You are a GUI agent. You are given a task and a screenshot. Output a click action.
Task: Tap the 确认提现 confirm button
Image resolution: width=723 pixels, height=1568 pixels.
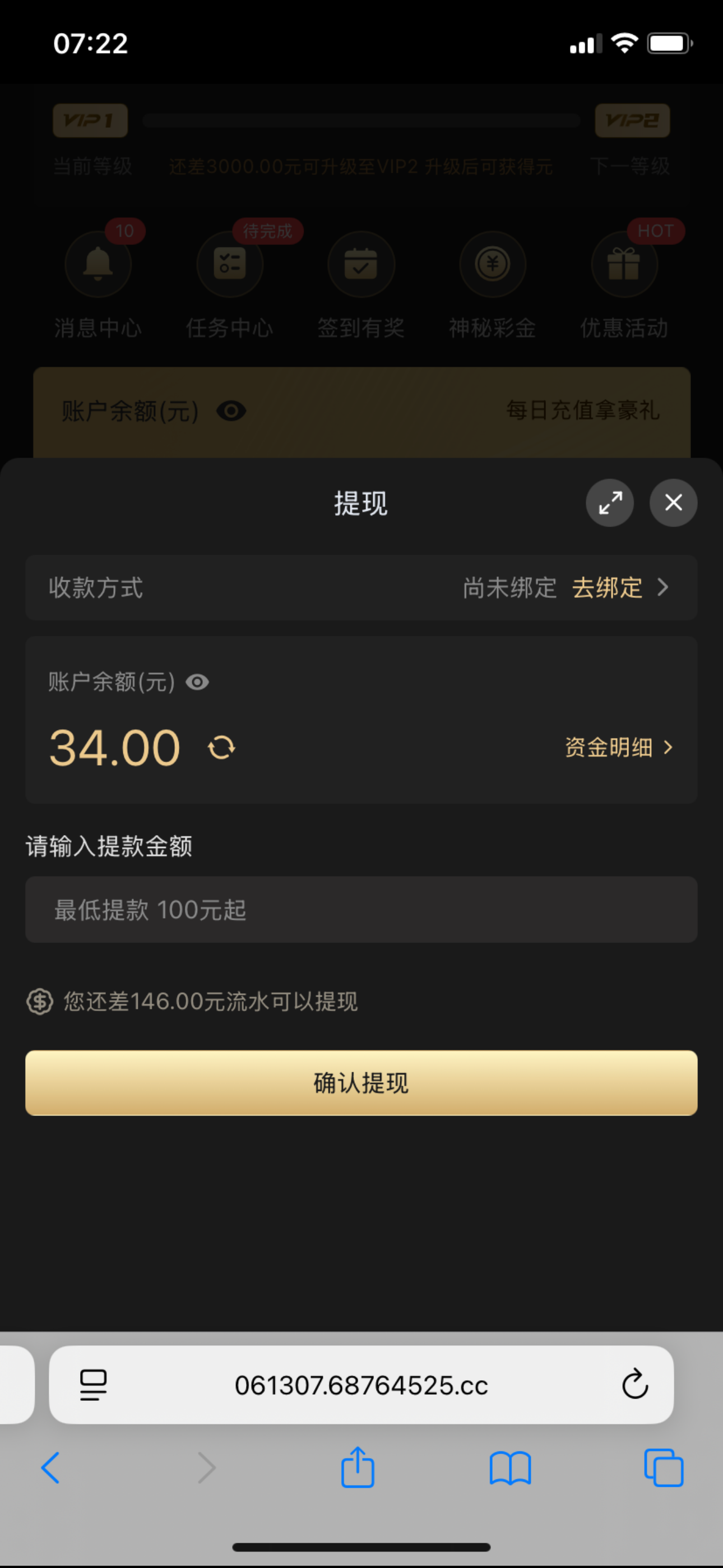361,1083
